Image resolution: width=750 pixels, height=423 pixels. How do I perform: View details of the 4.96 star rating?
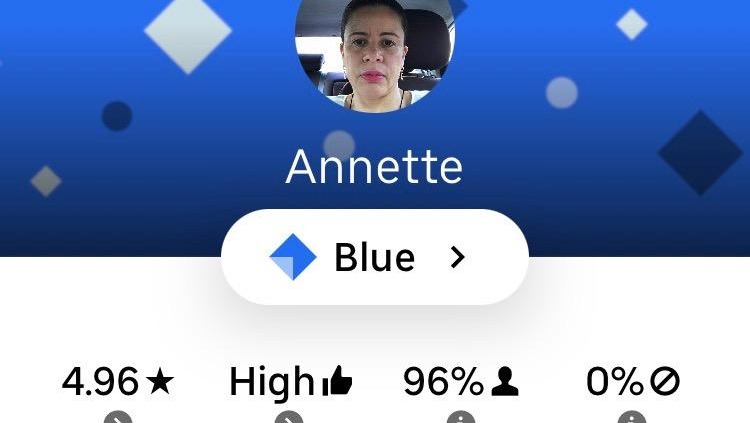coord(118,382)
